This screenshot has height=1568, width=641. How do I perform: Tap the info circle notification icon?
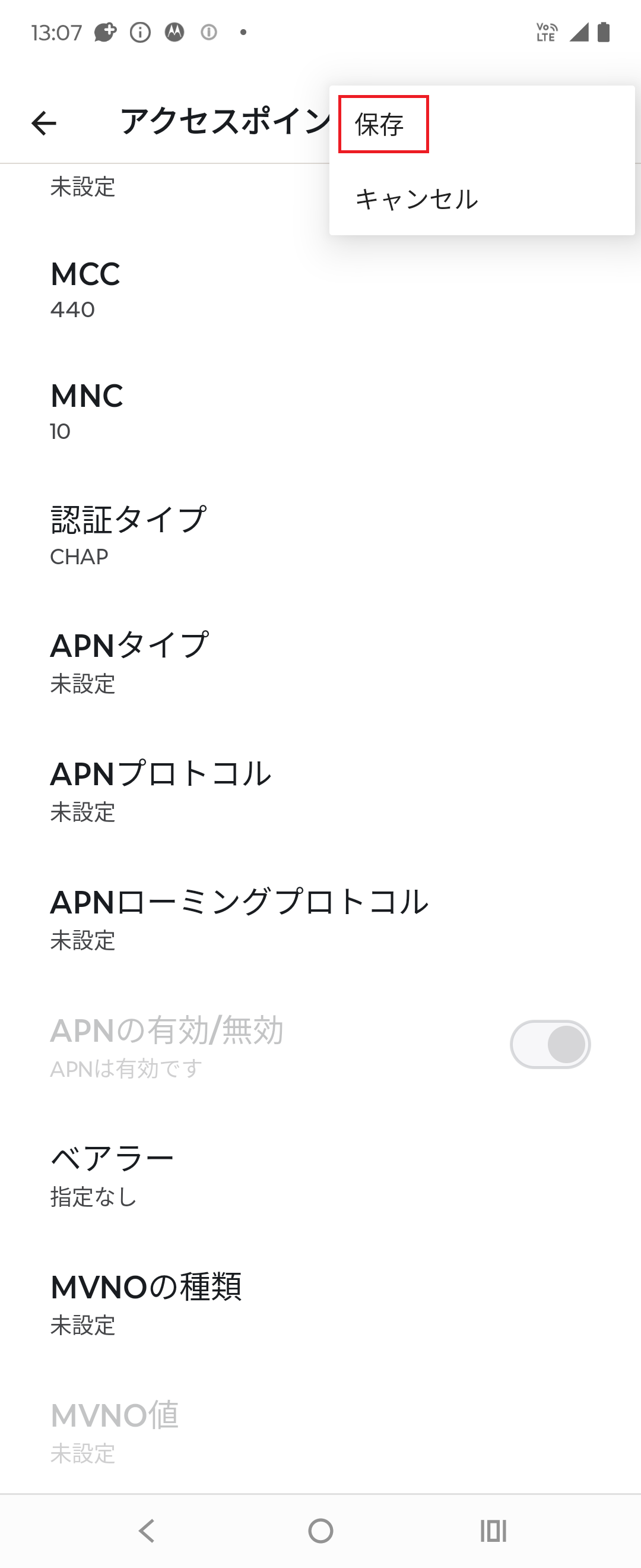pyautogui.click(x=139, y=33)
